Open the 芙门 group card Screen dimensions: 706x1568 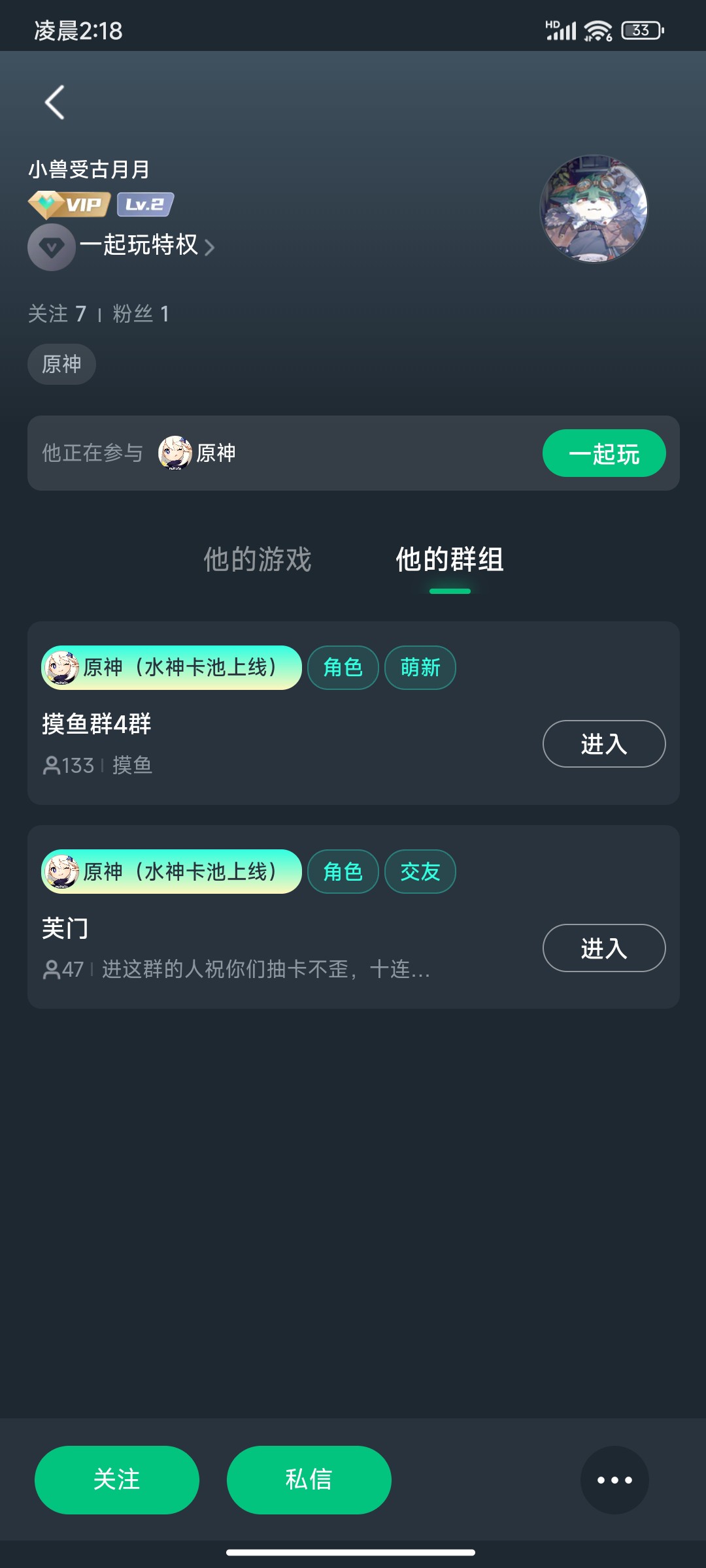pyautogui.click(x=353, y=917)
